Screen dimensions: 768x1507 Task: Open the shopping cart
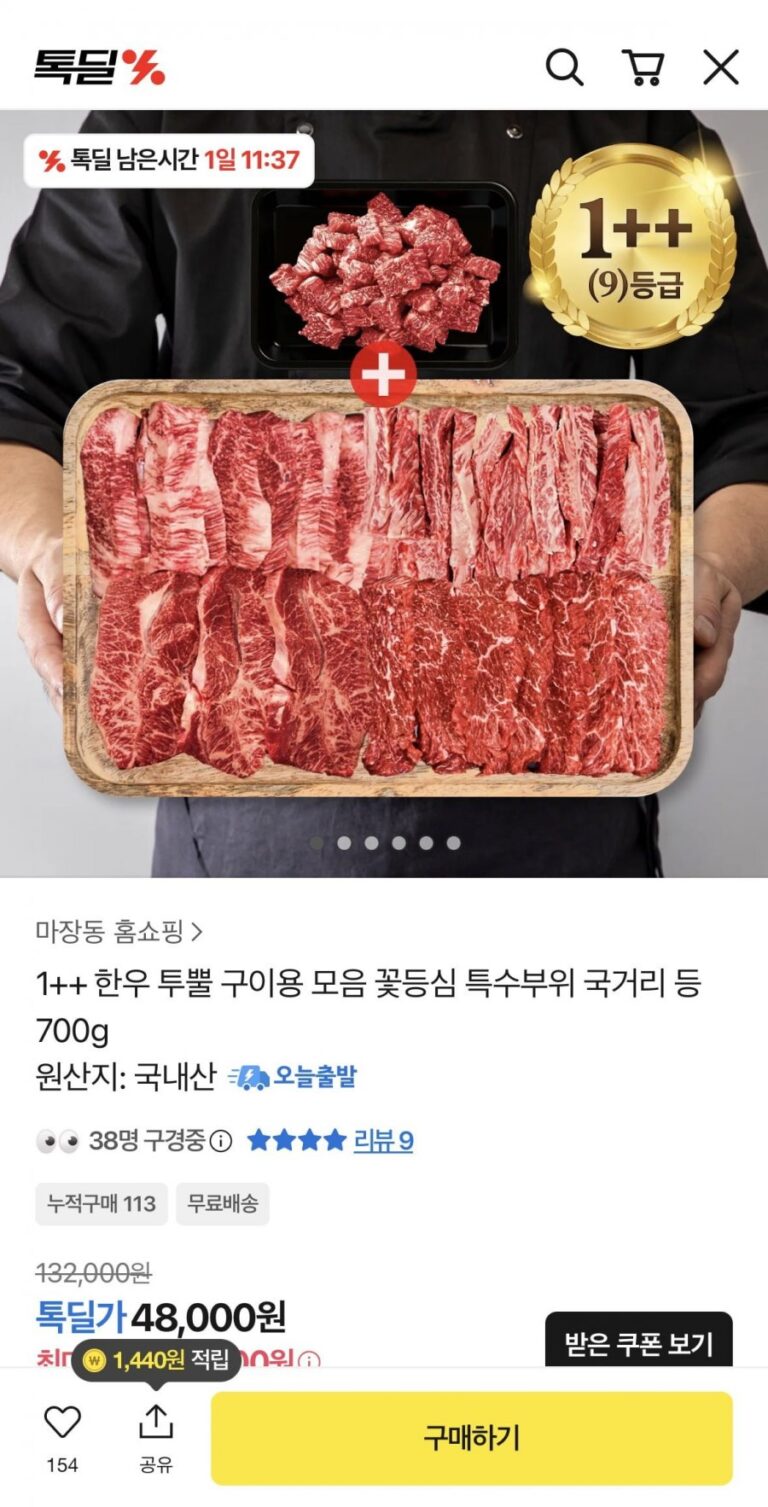point(642,67)
